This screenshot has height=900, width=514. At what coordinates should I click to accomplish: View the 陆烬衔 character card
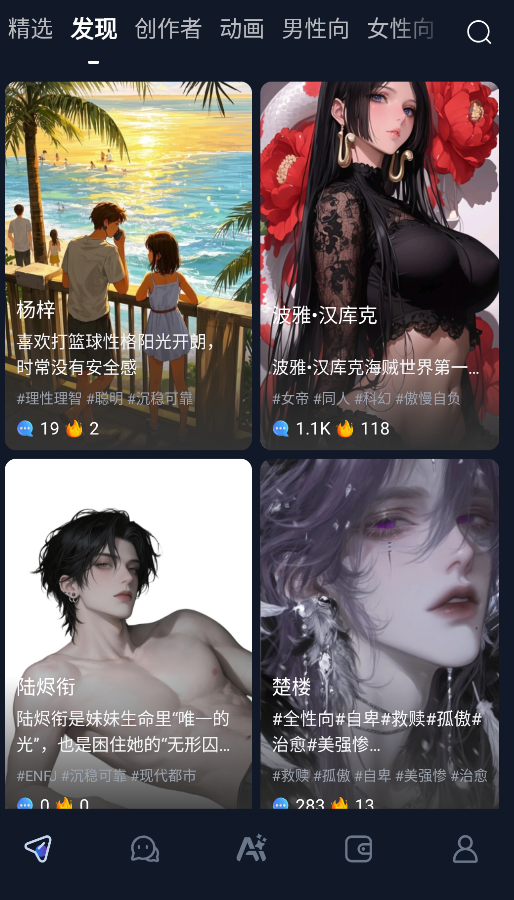point(128,634)
